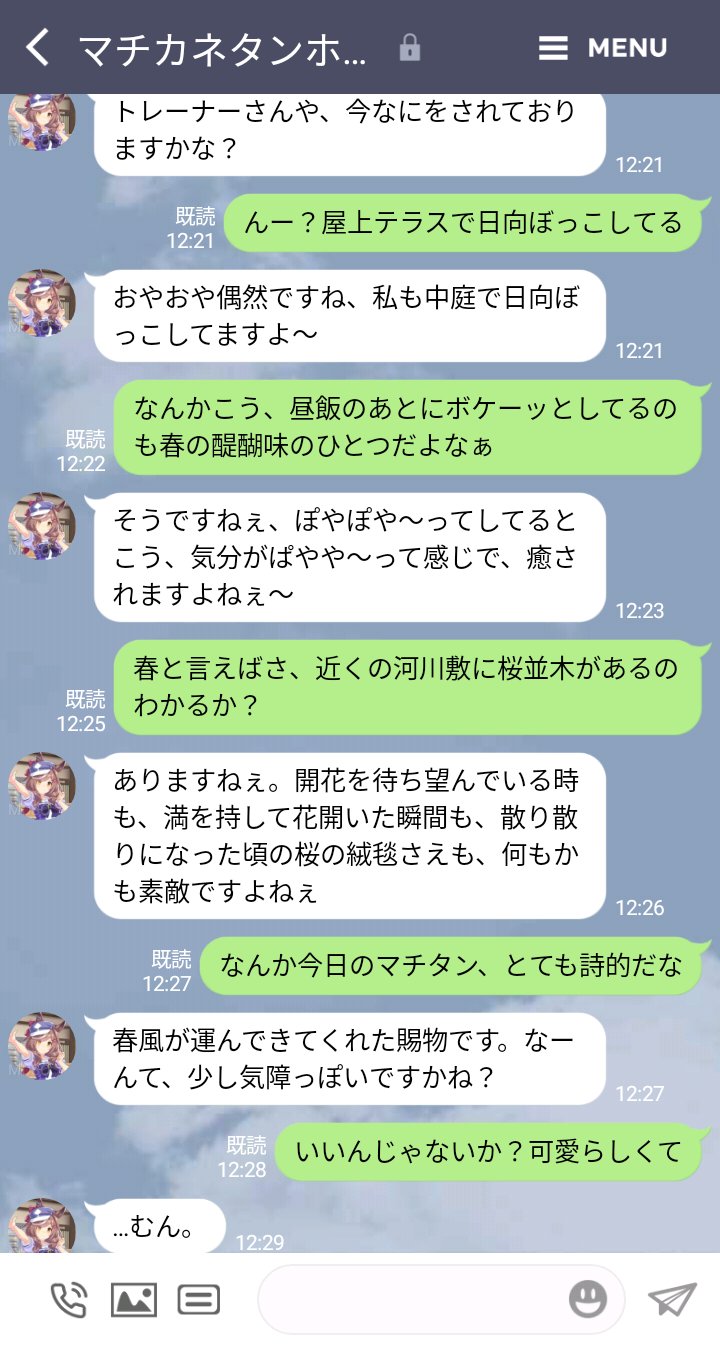The height and width of the screenshot is (1346, 720).
Task: Open avatar next to おやおや偶然ですね message
Action: click(42, 303)
